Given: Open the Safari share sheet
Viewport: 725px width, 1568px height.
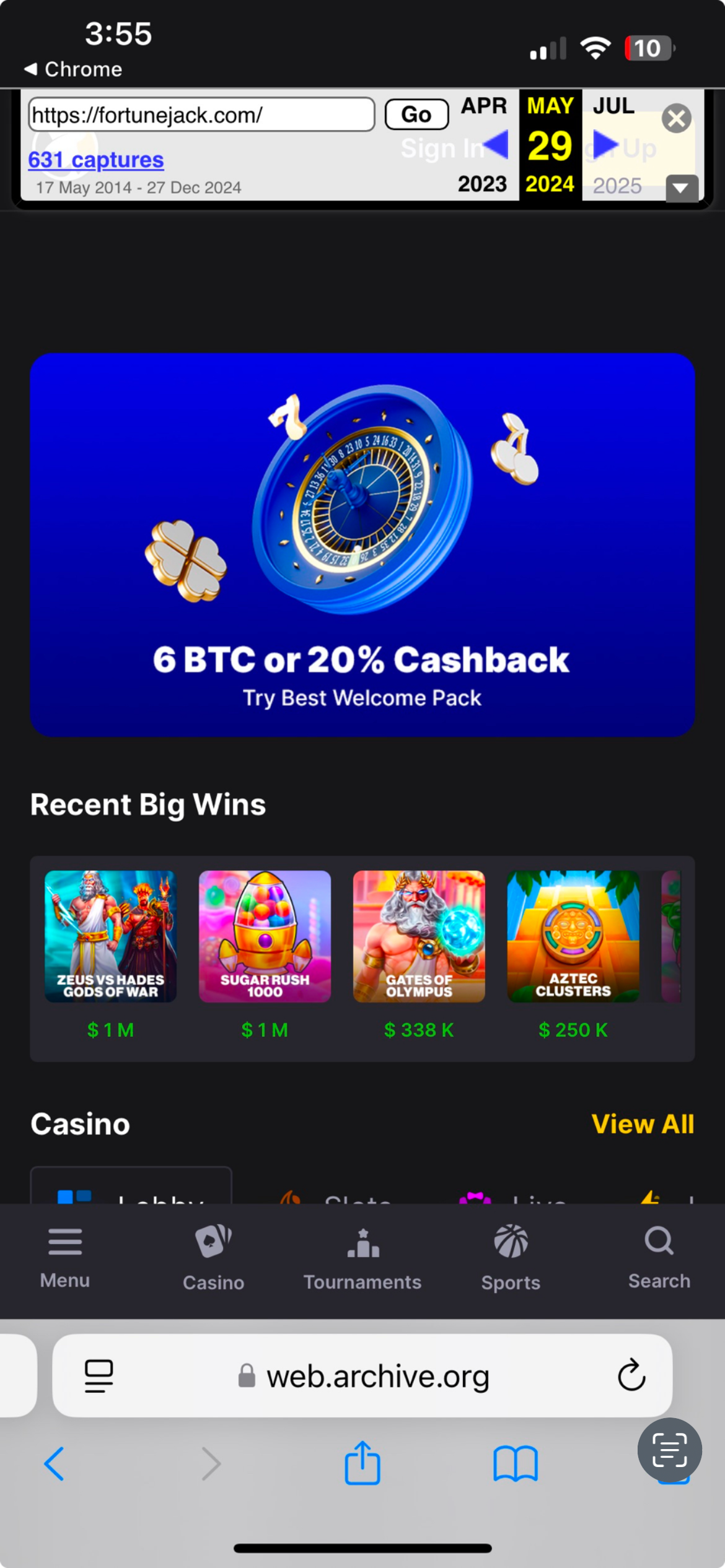Looking at the screenshot, I should (x=362, y=1463).
